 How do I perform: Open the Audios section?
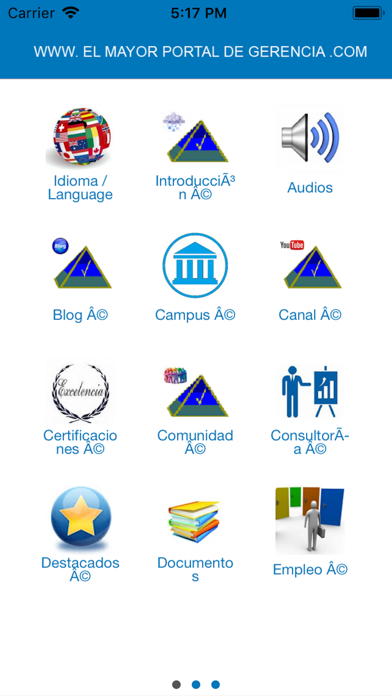click(x=310, y=150)
